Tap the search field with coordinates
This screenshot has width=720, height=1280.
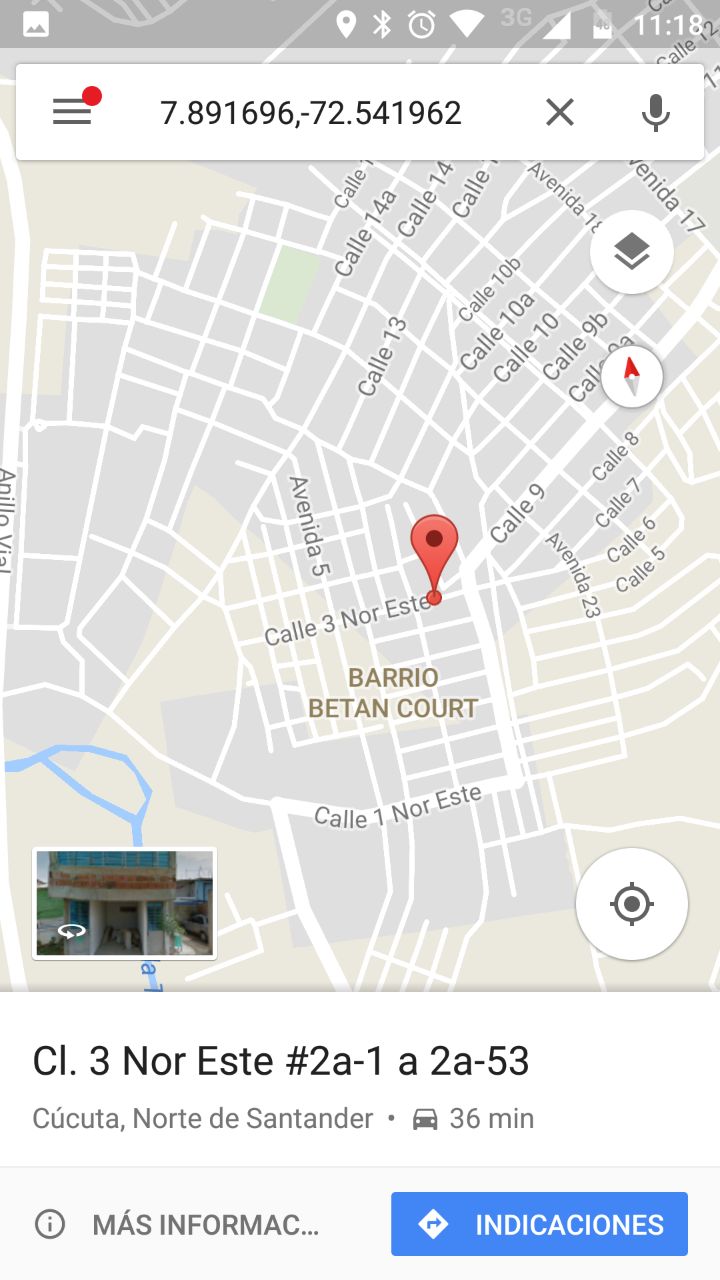point(310,112)
